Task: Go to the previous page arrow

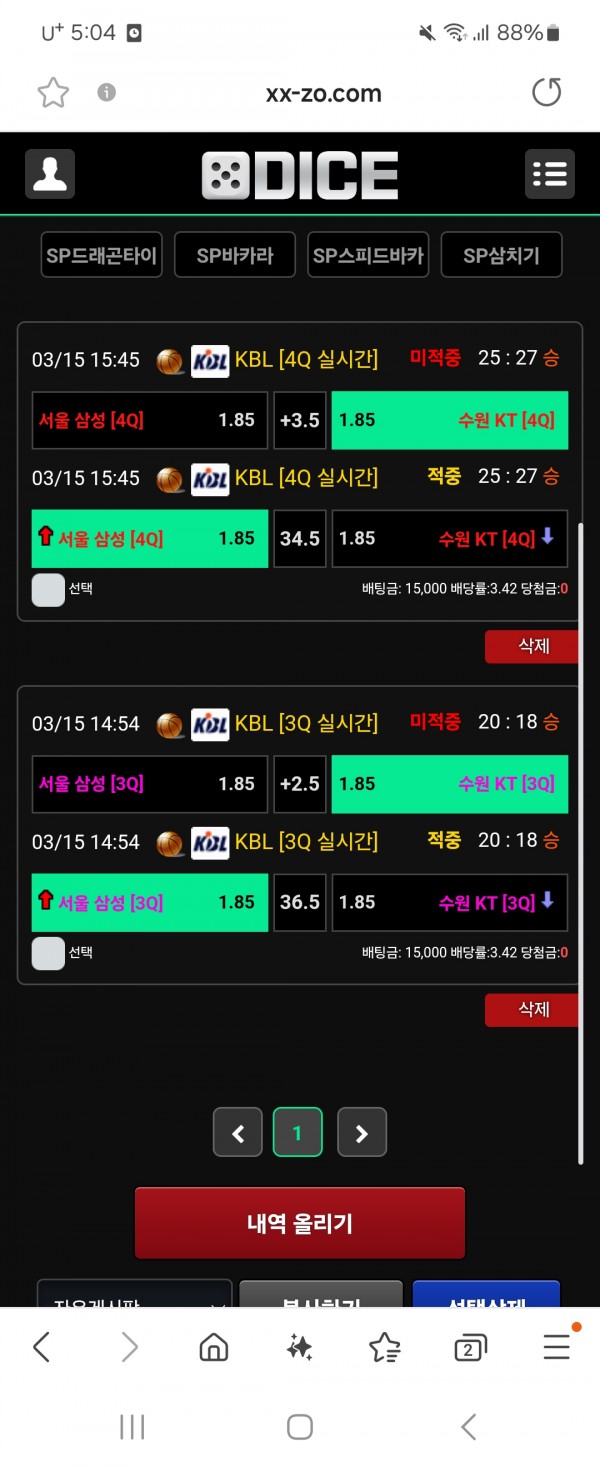Action: tap(238, 1133)
